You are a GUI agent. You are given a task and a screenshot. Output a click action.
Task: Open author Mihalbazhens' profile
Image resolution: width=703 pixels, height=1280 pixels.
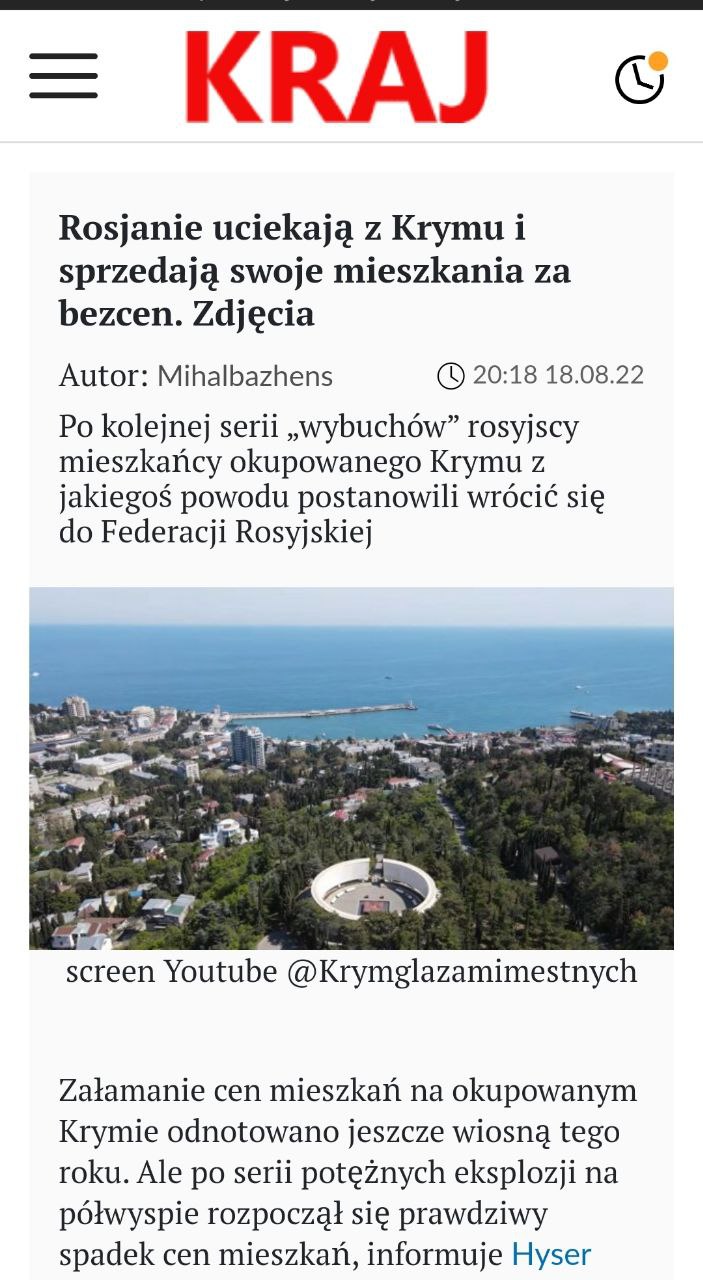(x=245, y=376)
